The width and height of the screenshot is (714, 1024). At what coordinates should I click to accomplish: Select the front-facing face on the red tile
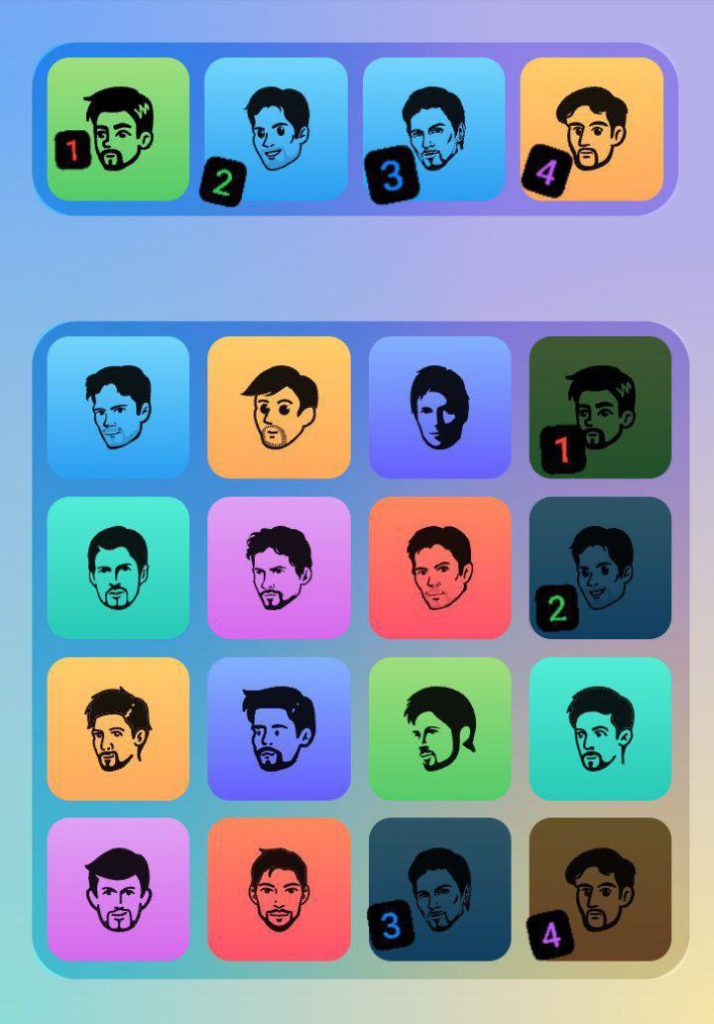pyautogui.click(x=278, y=889)
